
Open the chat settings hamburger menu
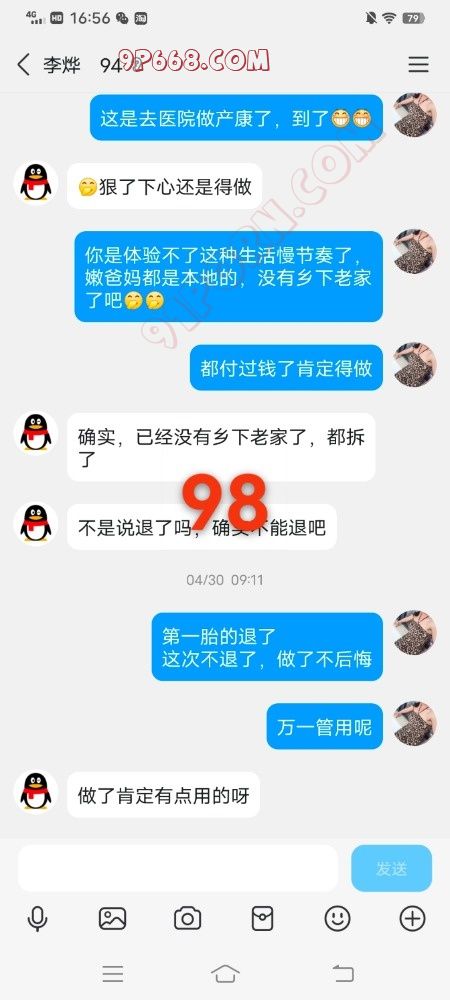pos(418,64)
